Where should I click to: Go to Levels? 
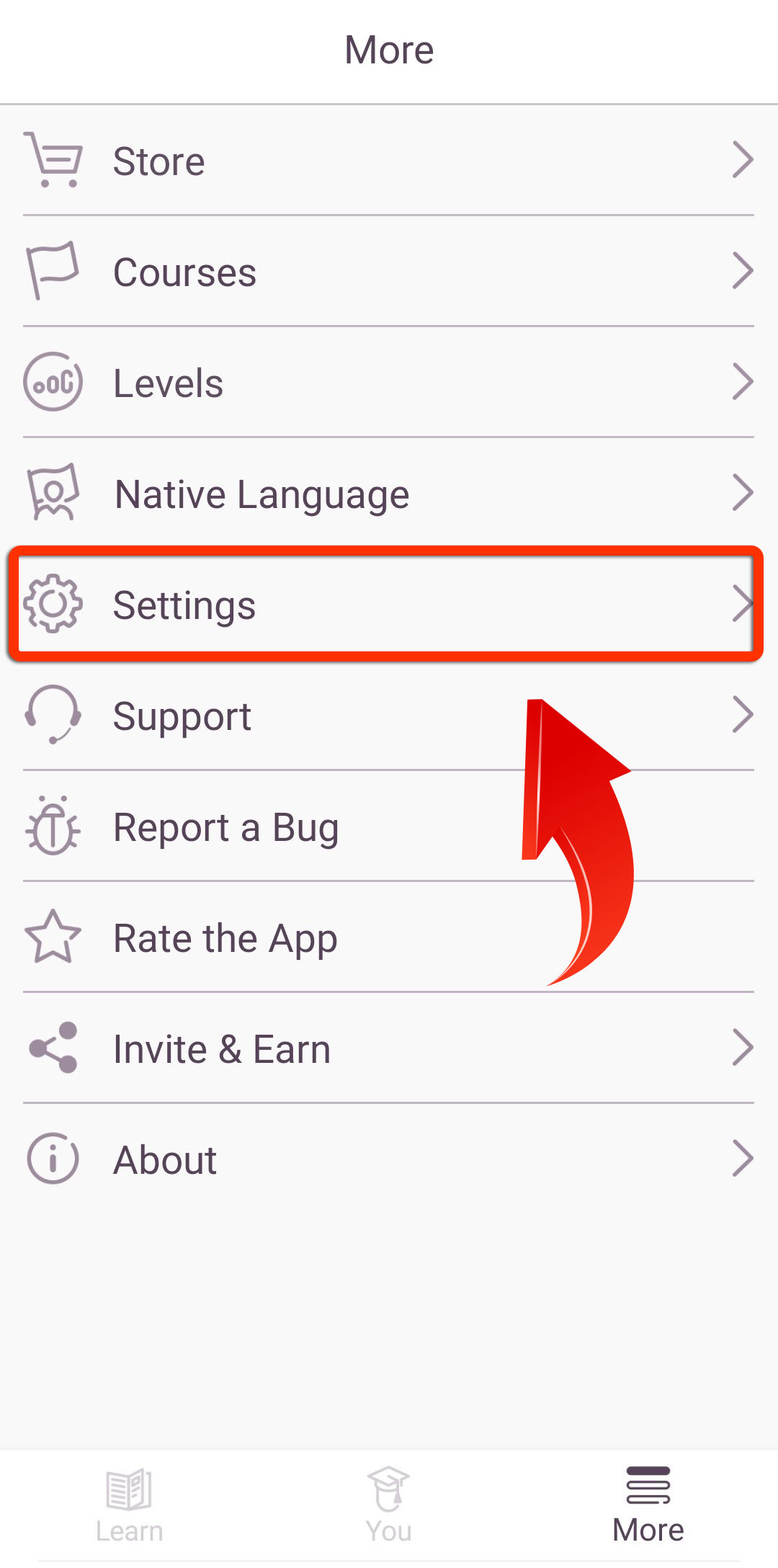click(x=389, y=382)
